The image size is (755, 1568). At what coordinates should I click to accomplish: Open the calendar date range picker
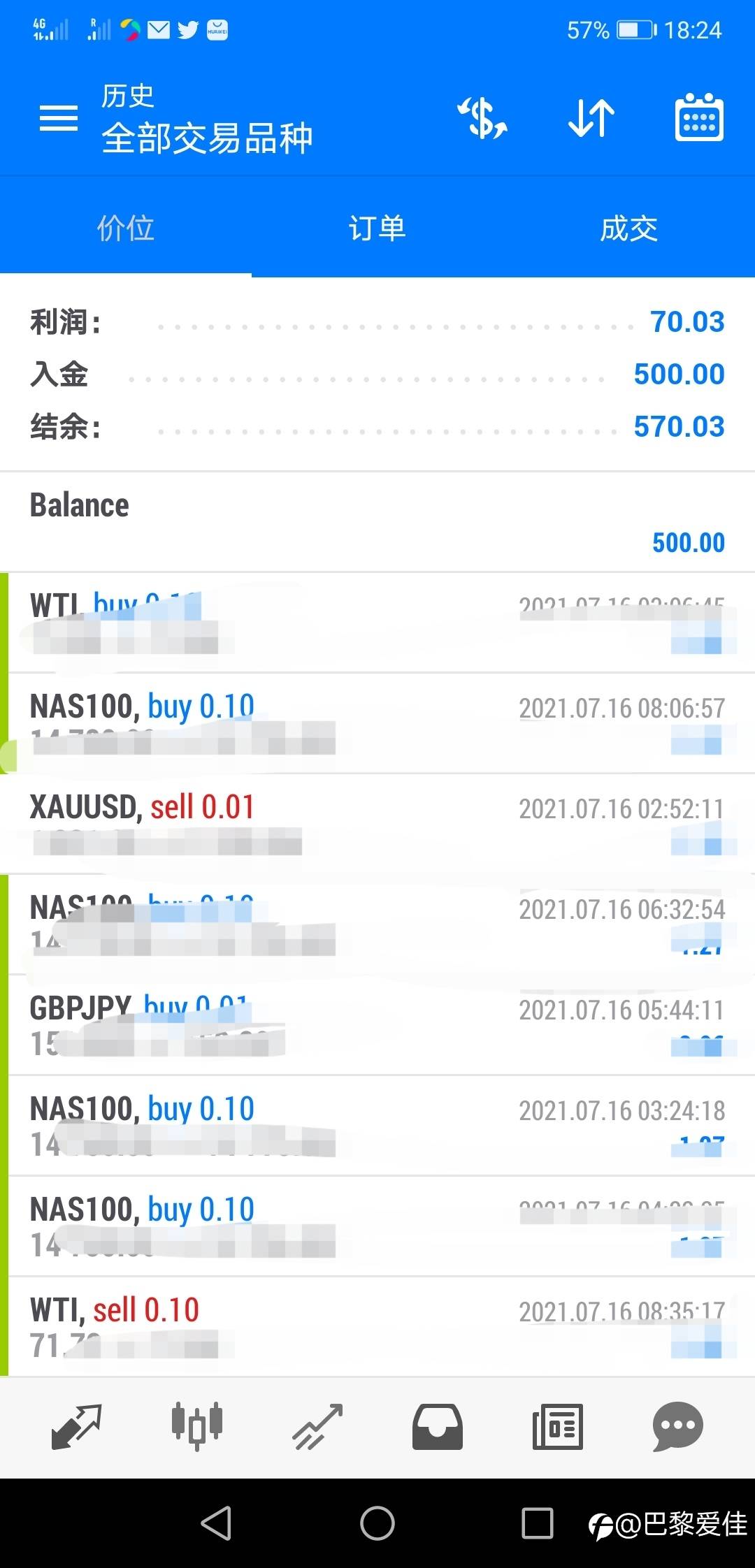(698, 118)
